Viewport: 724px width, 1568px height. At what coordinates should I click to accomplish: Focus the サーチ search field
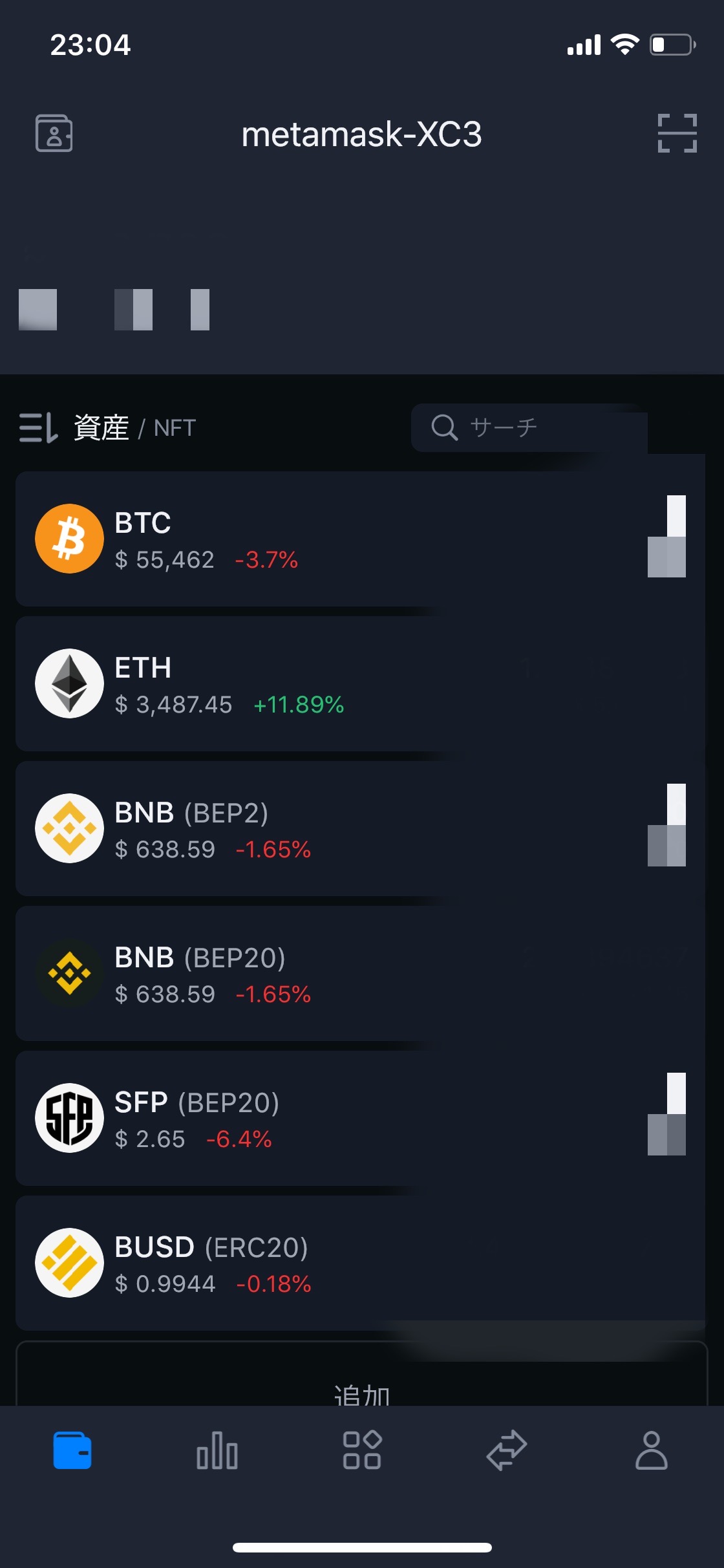[529, 427]
